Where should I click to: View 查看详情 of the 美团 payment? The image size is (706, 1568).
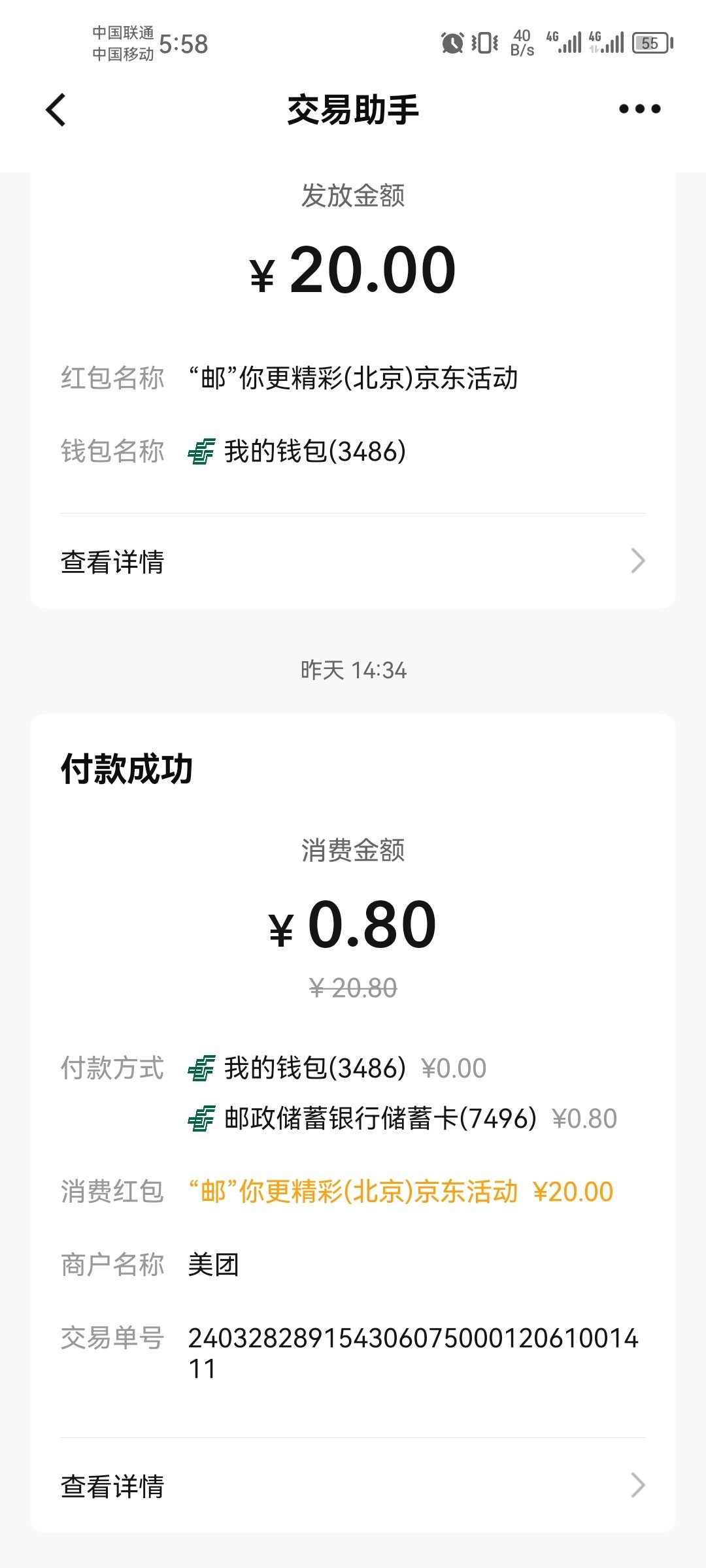coord(353,1486)
